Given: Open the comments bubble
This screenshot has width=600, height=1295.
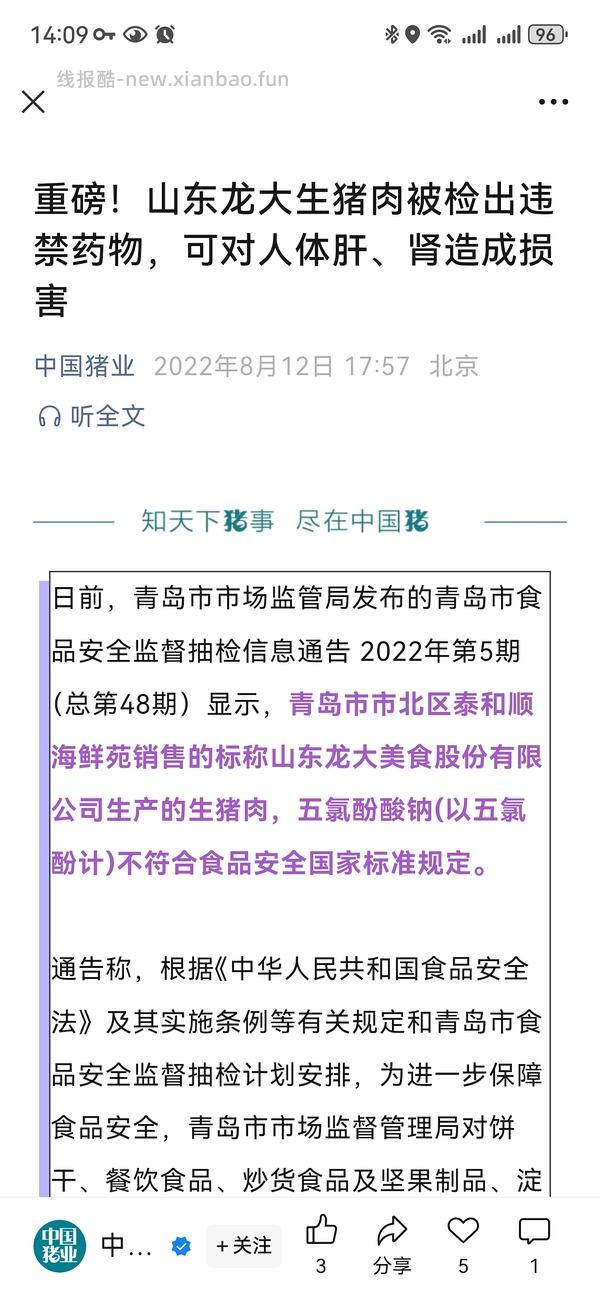Looking at the screenshot, I should (534, 1232).
